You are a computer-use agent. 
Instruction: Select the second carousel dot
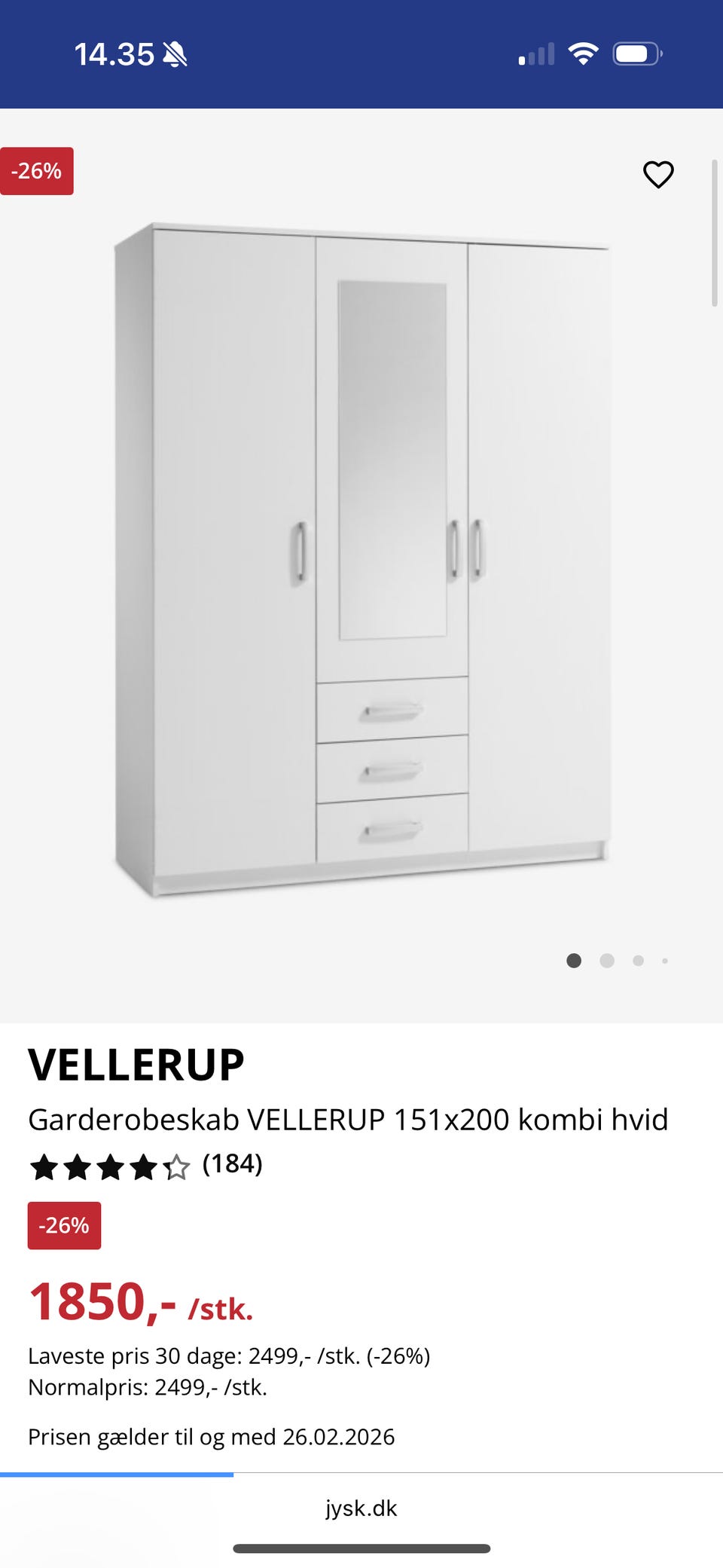coord(606,961)
